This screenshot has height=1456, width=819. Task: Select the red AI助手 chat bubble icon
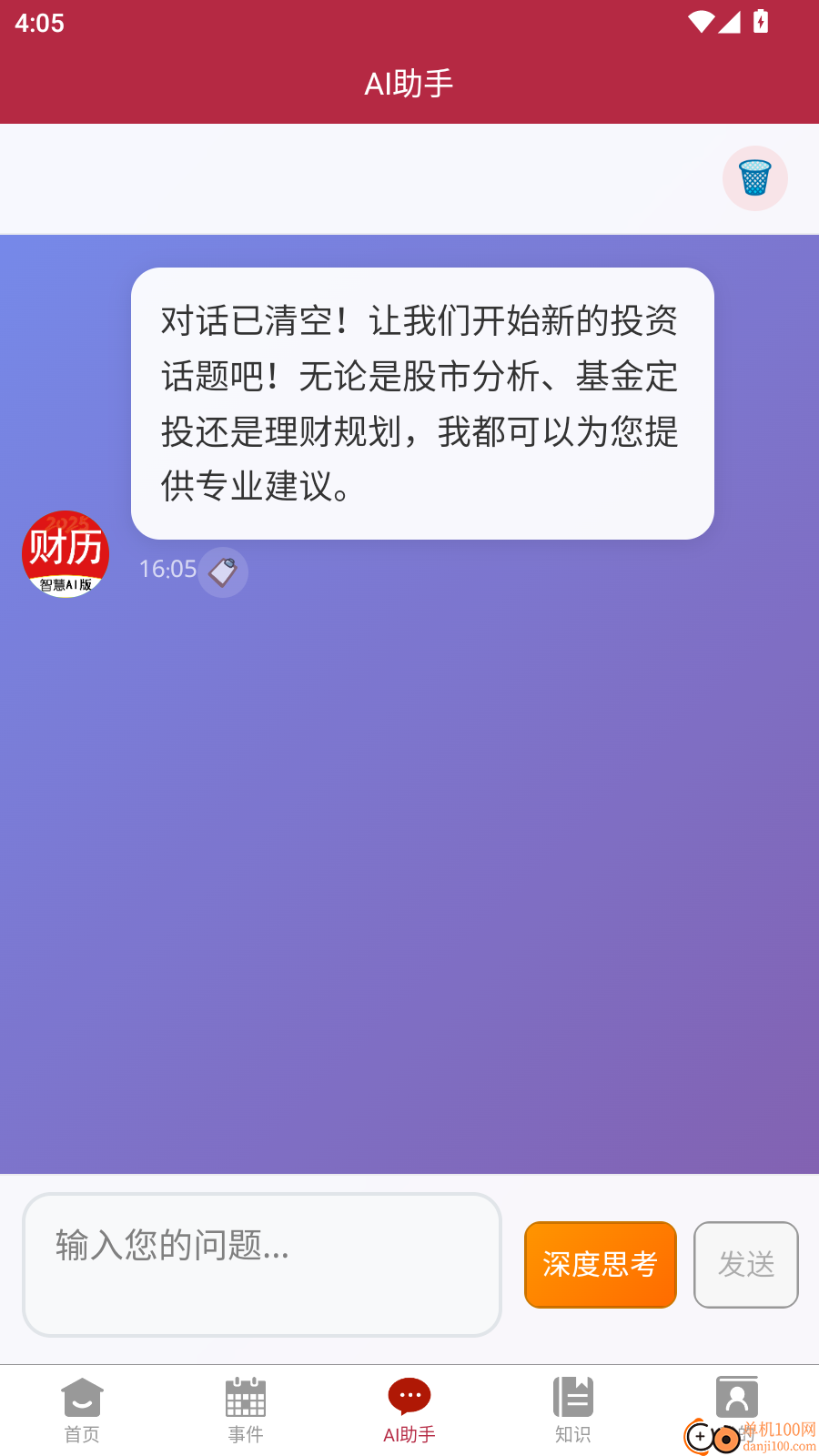[x=409, y=1396]
